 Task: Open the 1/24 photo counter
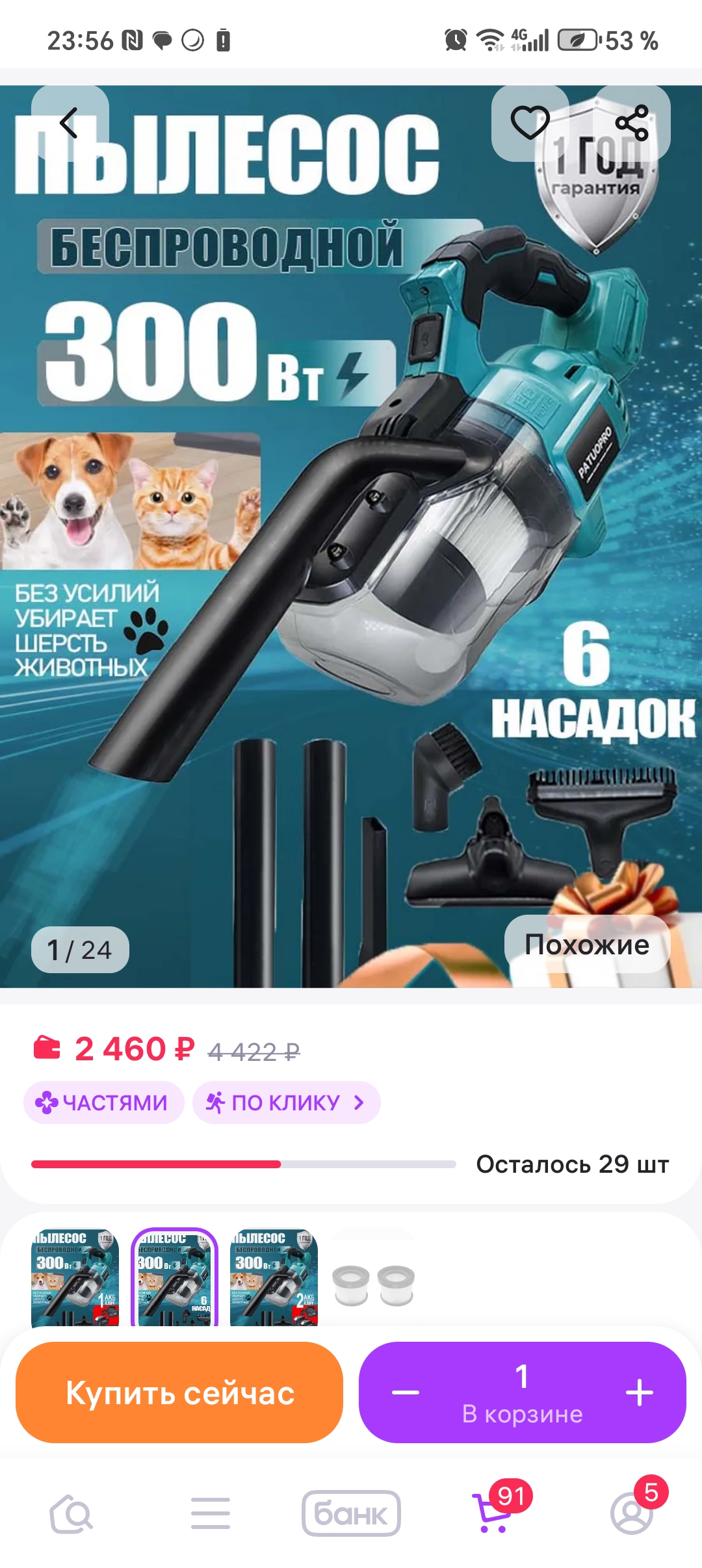click(x=81, y=950)
